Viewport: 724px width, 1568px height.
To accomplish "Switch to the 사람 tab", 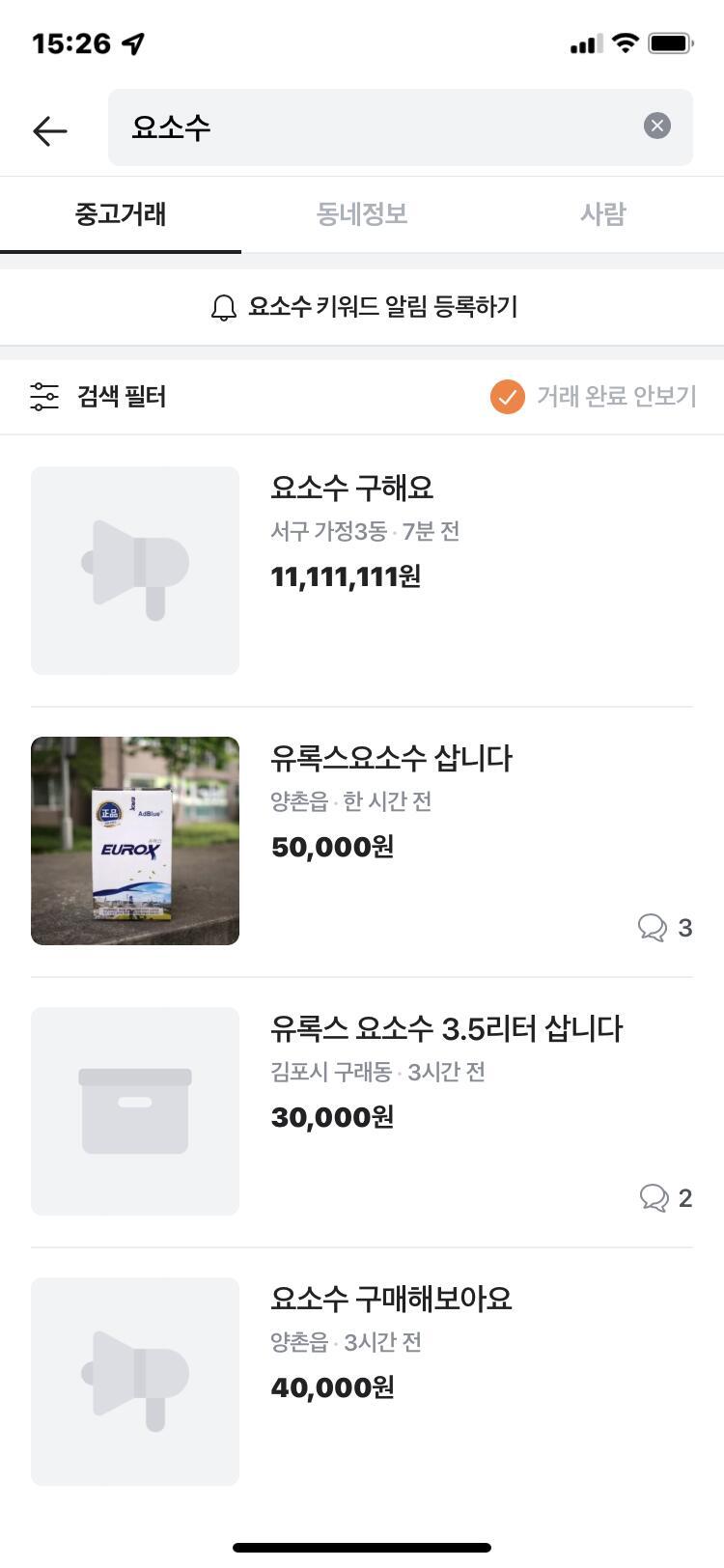I will pos(602,214).
